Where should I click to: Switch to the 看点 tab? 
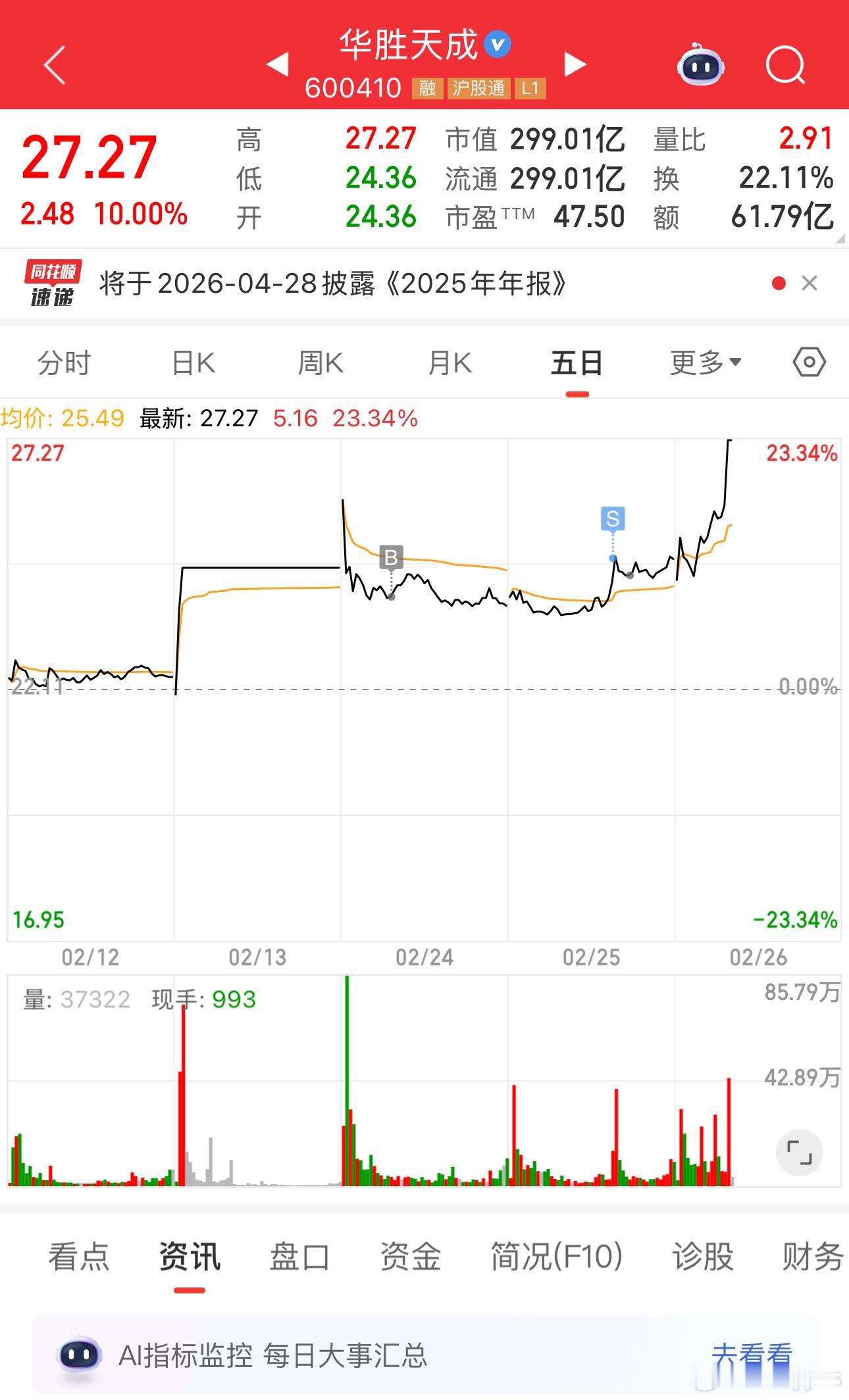(x=78, y=1257)
